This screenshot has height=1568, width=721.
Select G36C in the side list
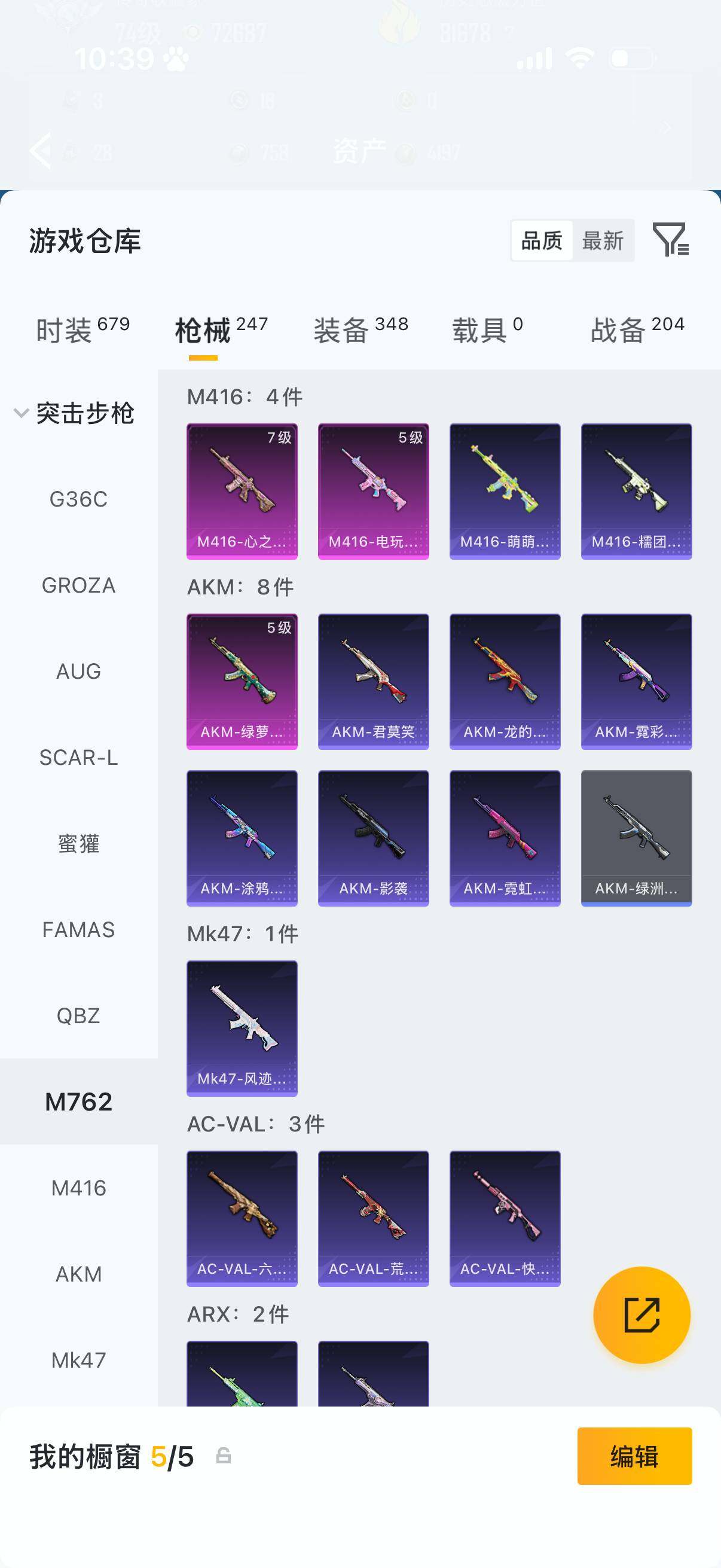(x=78, y=499)
